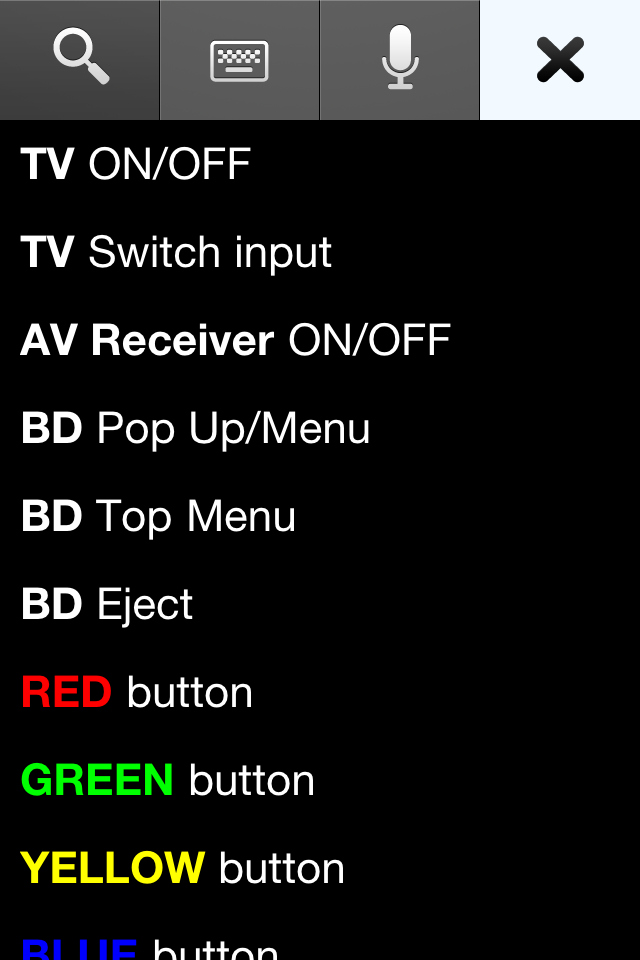Toggle AV Receiver ON/OFF

pos(236,341)
